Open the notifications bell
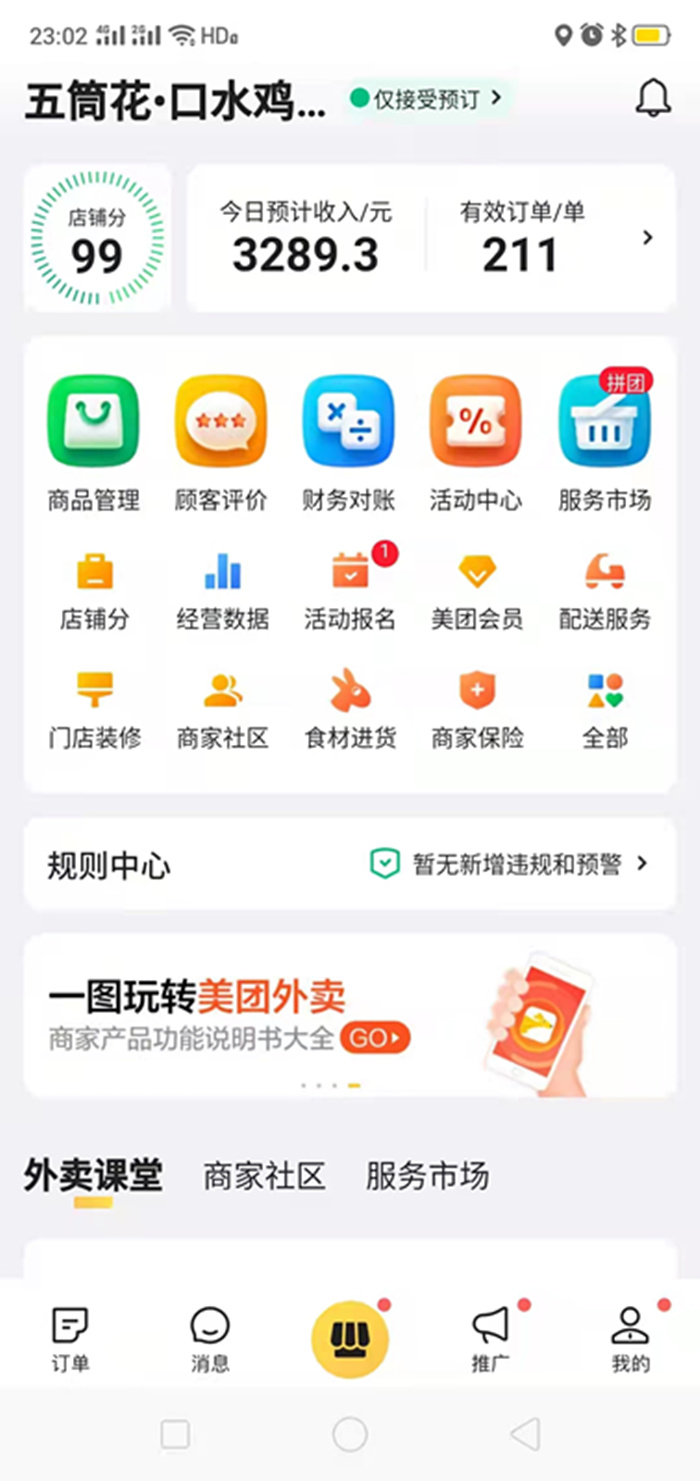700x1481 pixels. tap(653, 98)
